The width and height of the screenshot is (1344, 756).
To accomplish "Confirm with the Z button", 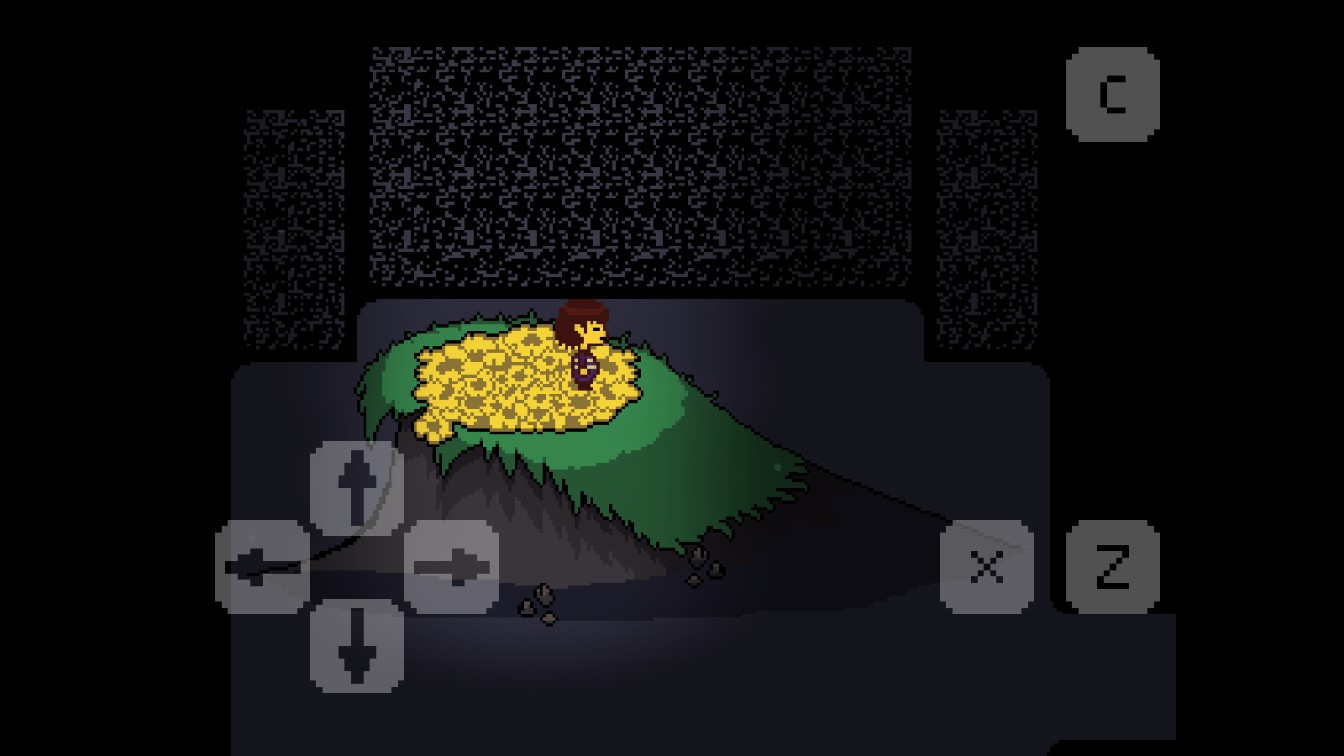I will click(x=1112, y=567).
